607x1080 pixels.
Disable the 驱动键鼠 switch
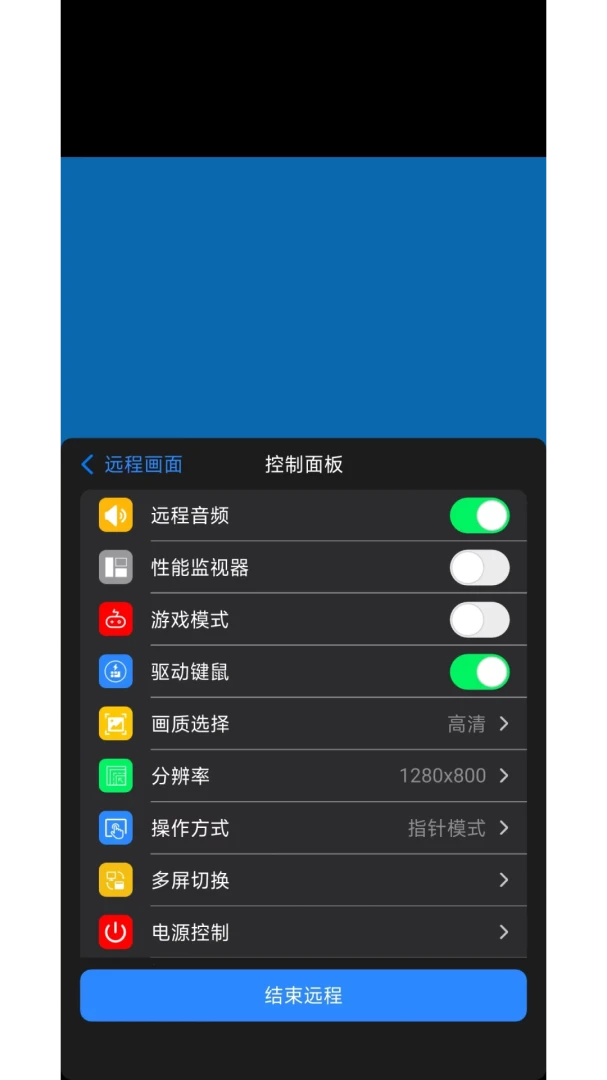(x=479, y=672)
